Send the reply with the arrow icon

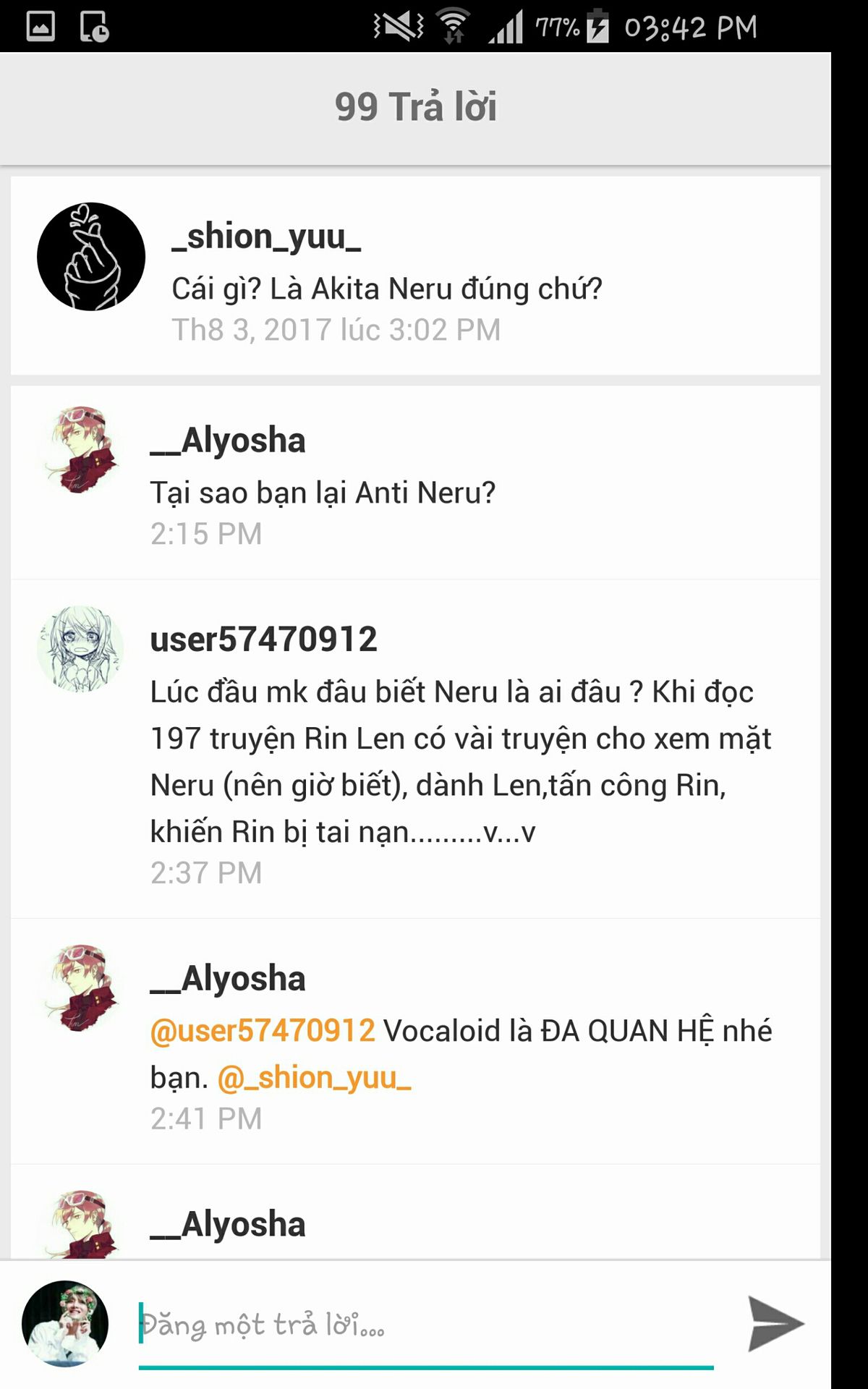pyautogui.click(x=775, y=1324)
